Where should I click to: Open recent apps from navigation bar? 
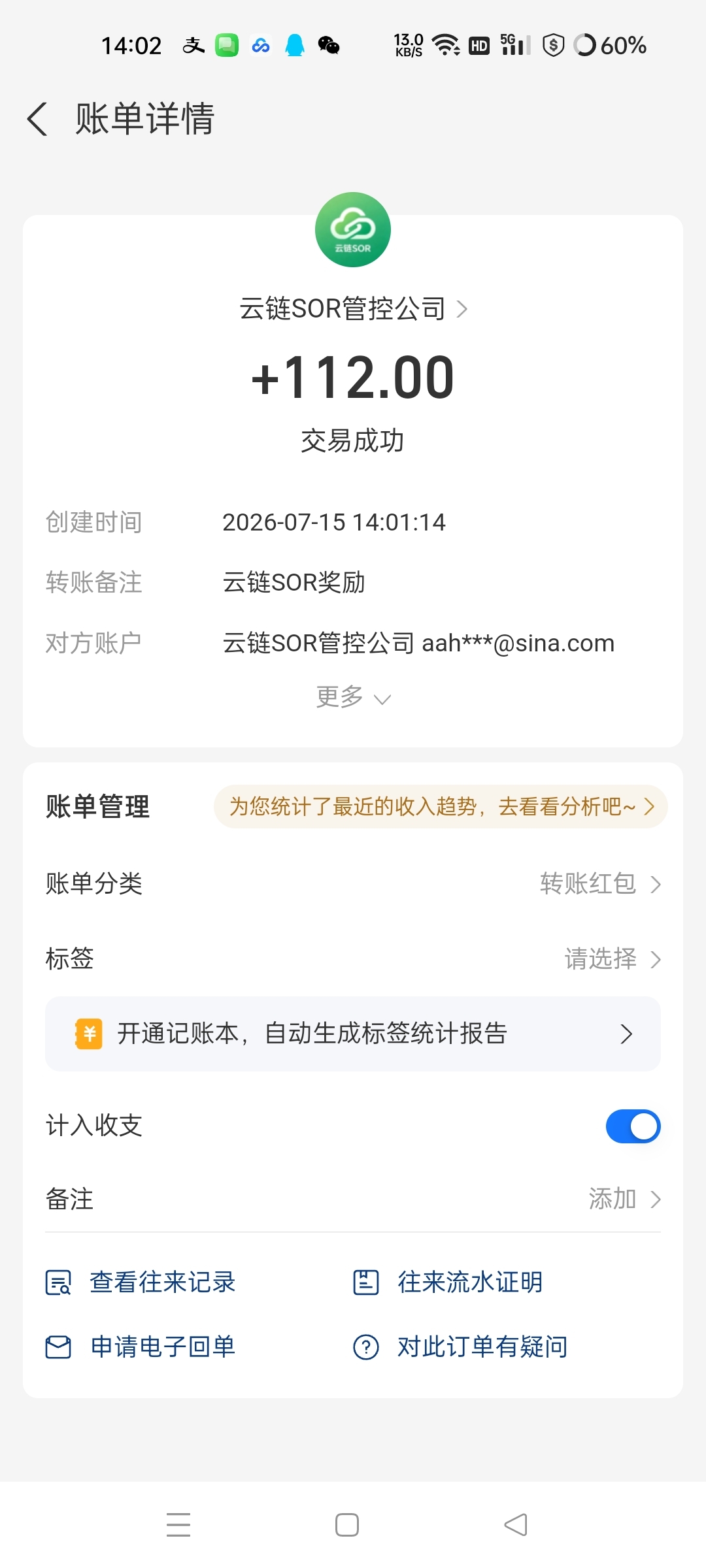point(178,1525)
